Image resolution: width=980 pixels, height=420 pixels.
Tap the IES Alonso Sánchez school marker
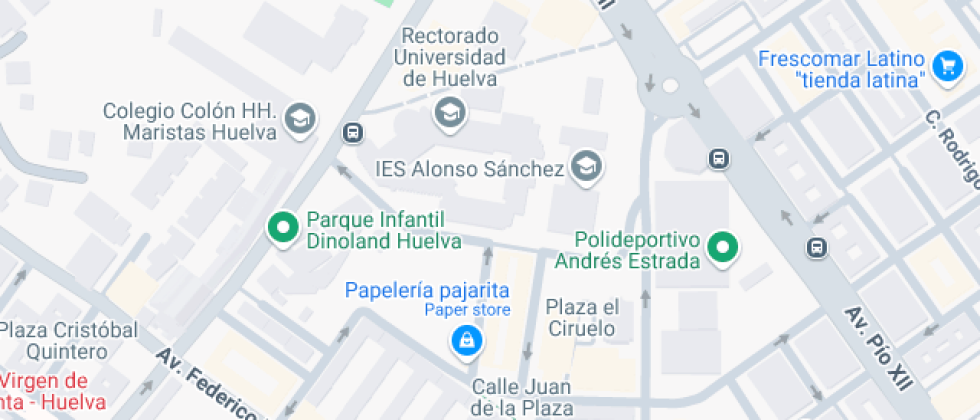(586, 168)
